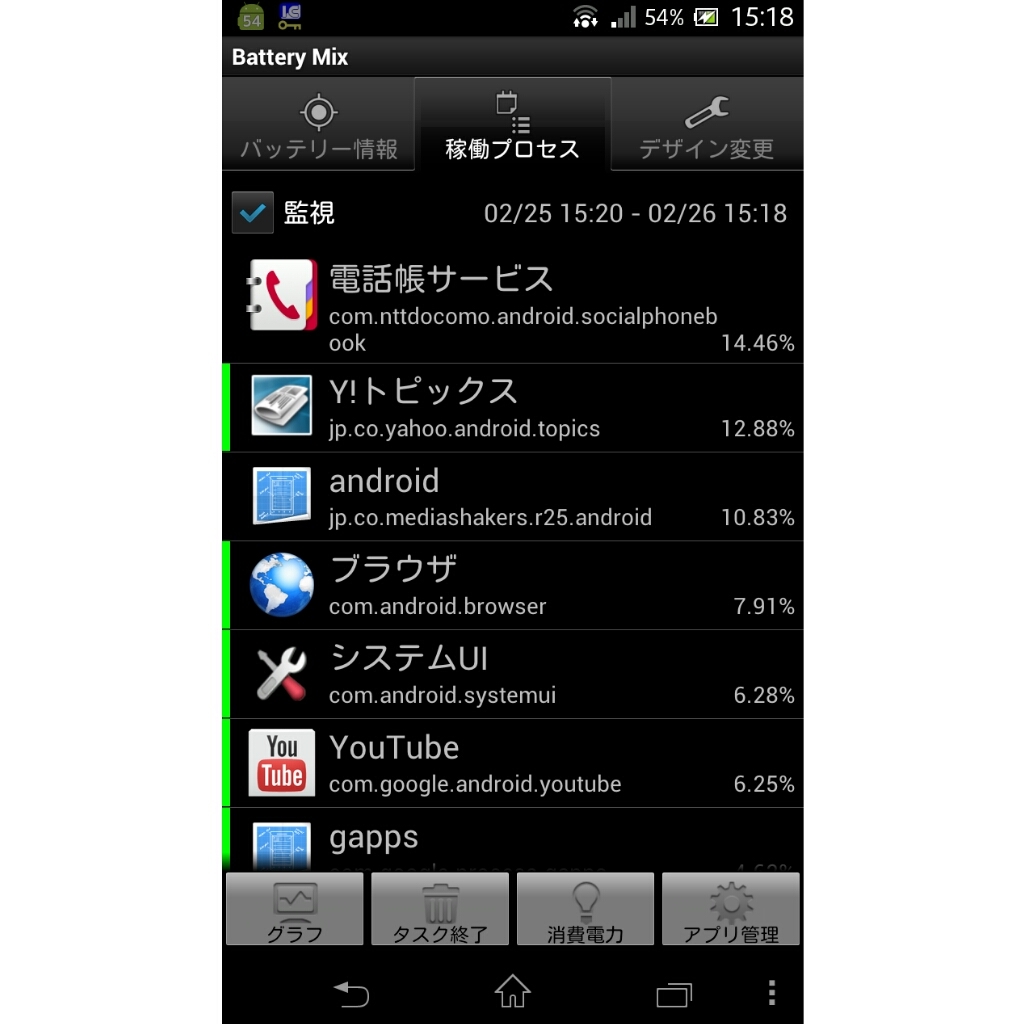This screenshot has width=1024, height=1024.
Task: Open the 消費電力 screen
Action: pyautogui.click(x=585, y=910)
